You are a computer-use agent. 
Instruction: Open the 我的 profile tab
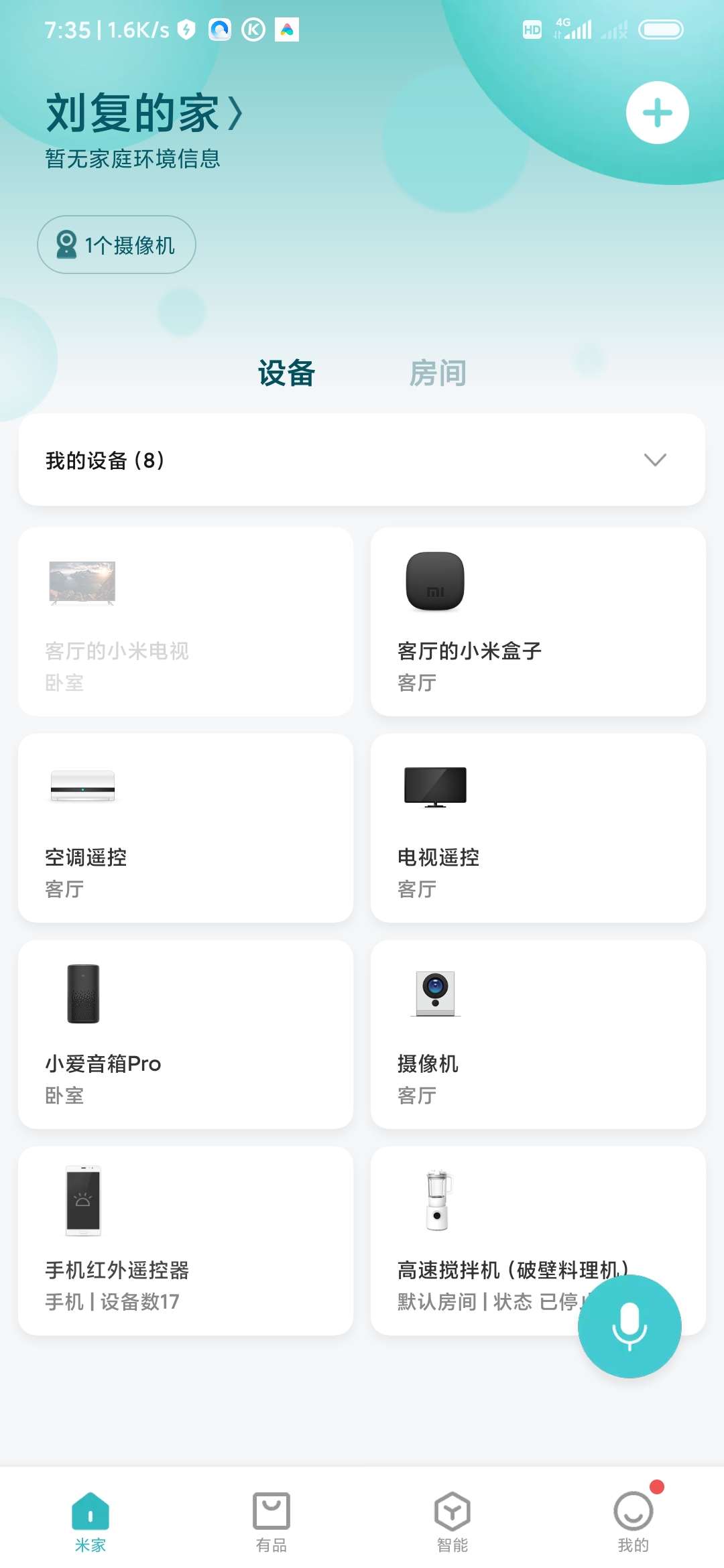(x=633, y=1522)
